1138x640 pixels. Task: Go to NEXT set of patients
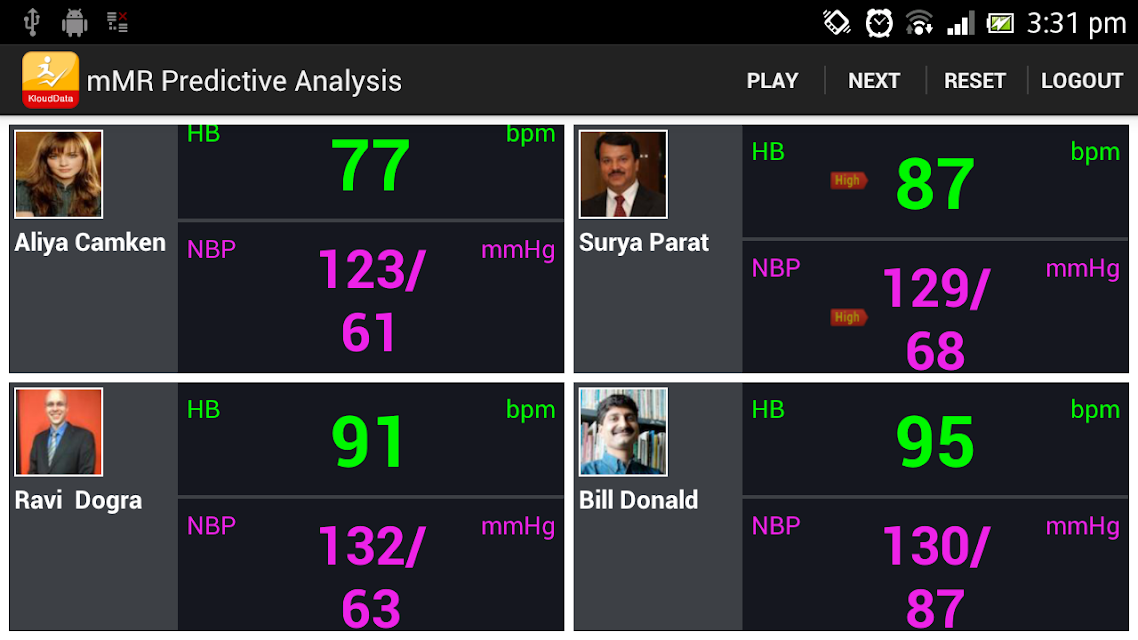click(x=874, y=81)
